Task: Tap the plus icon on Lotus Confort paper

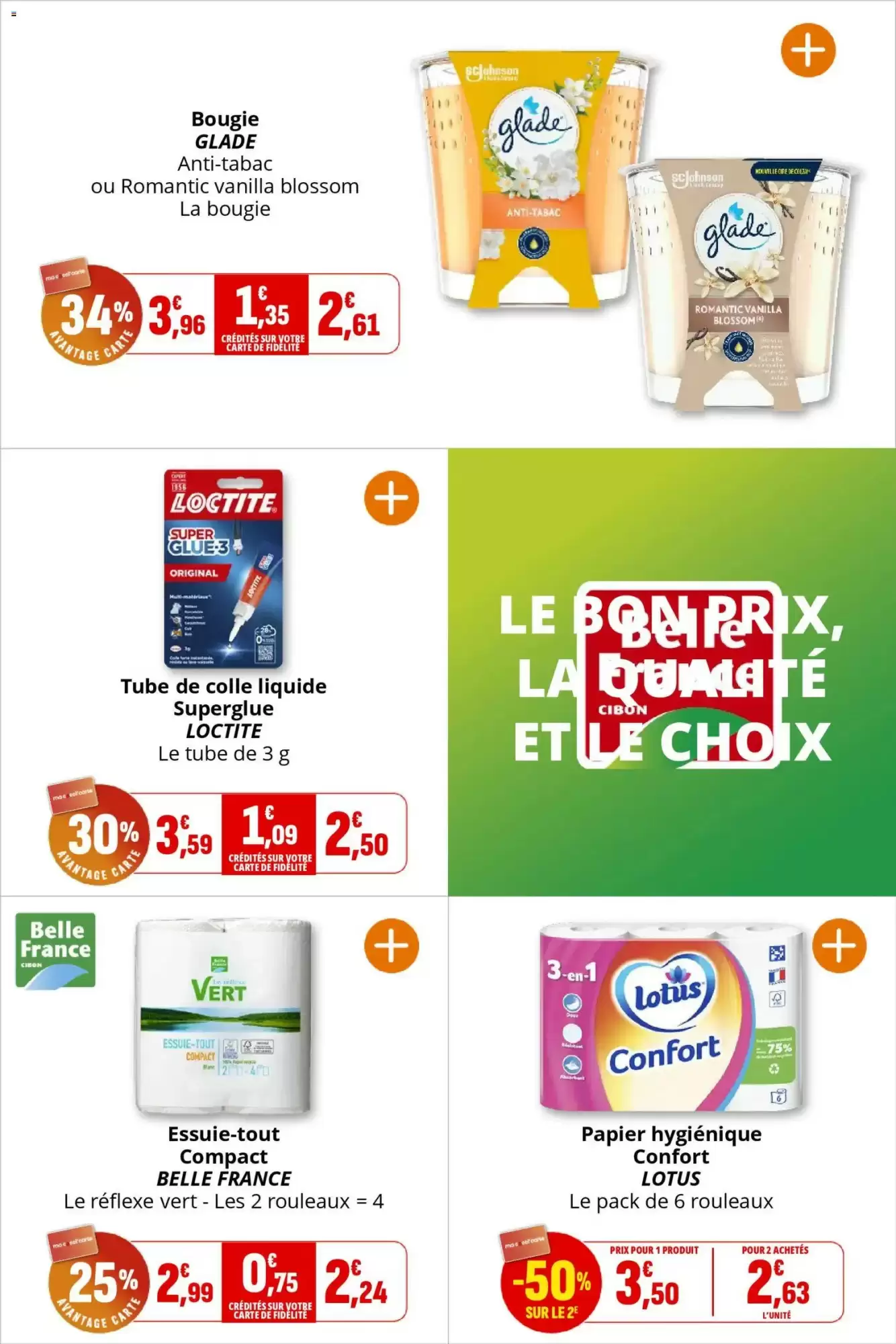Action: pos(839,946)
